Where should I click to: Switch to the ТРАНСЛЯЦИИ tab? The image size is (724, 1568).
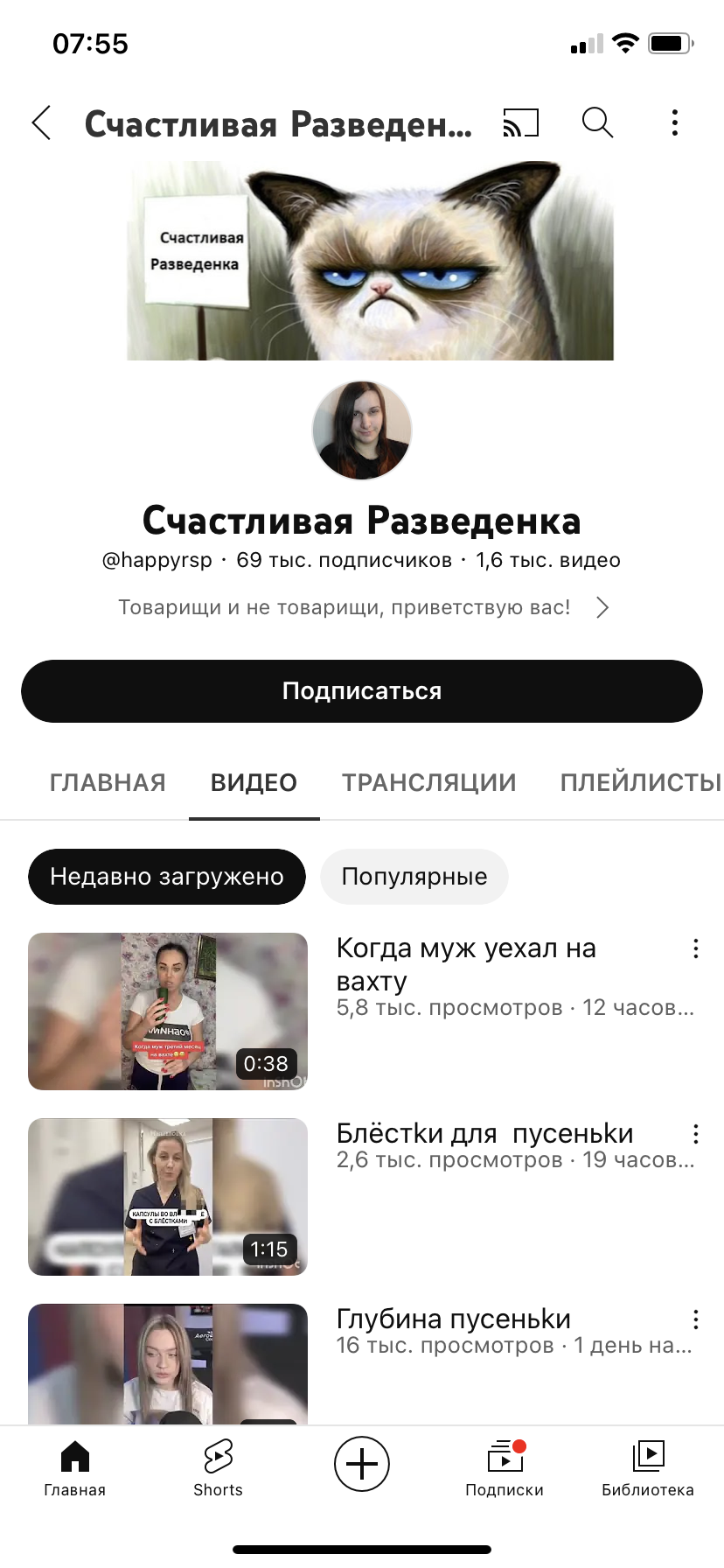[x=428, y=782]
